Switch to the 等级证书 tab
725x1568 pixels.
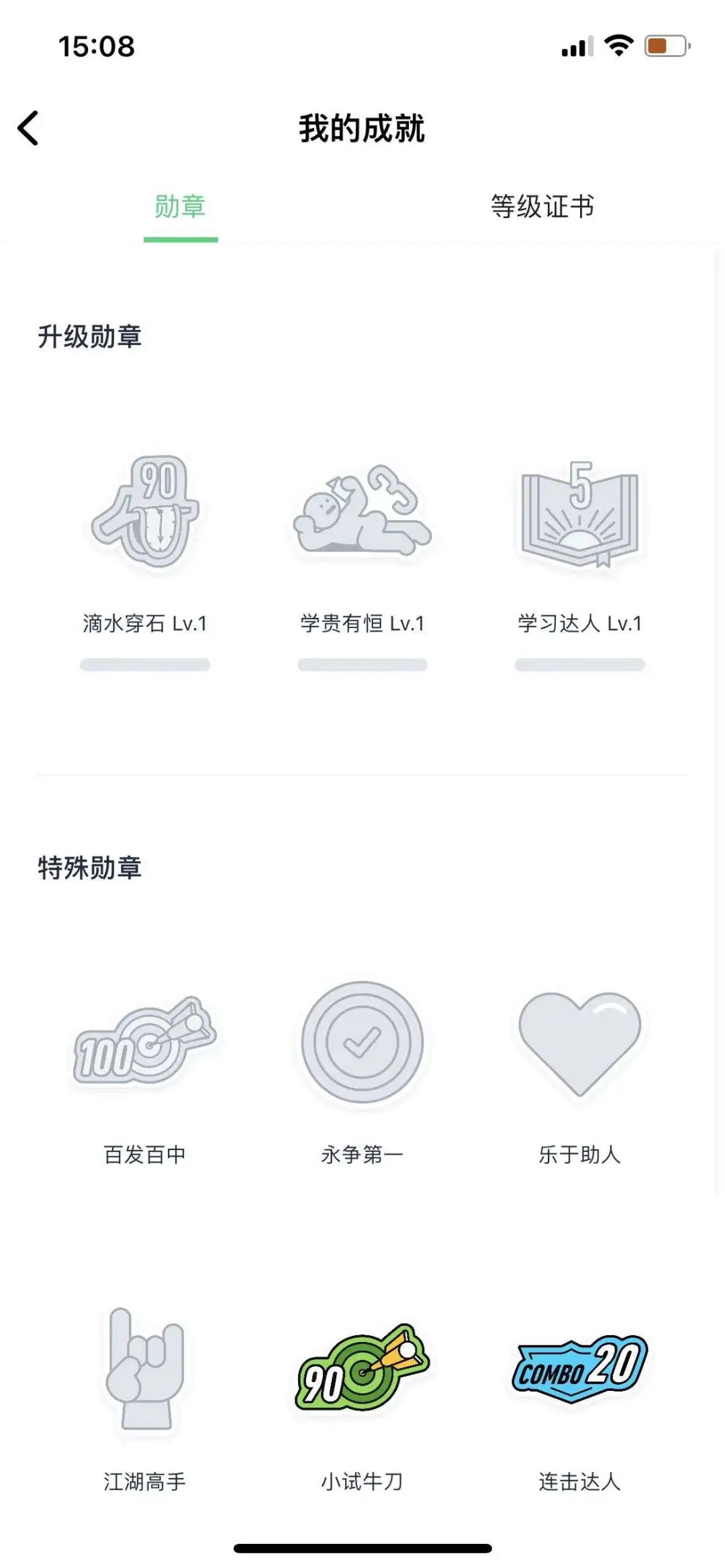point(542,207)
